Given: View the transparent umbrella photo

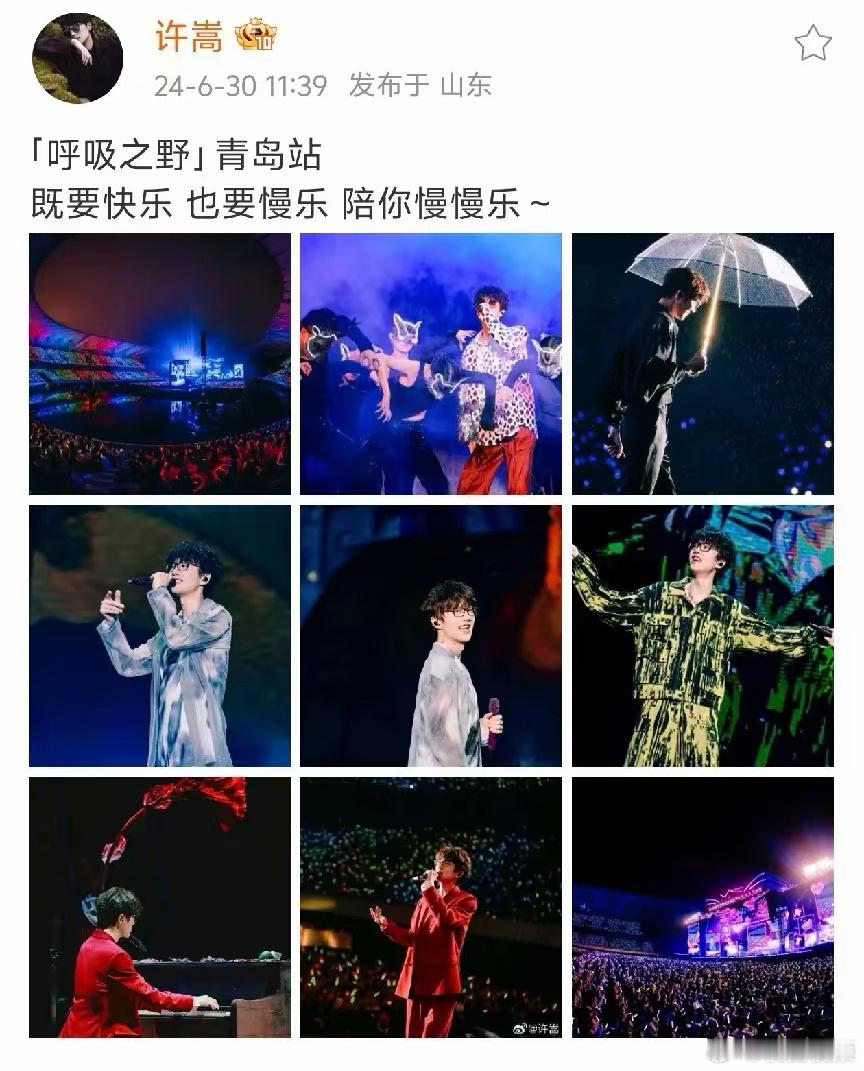Looking at the screenshot, I should [x=703, y=363].
